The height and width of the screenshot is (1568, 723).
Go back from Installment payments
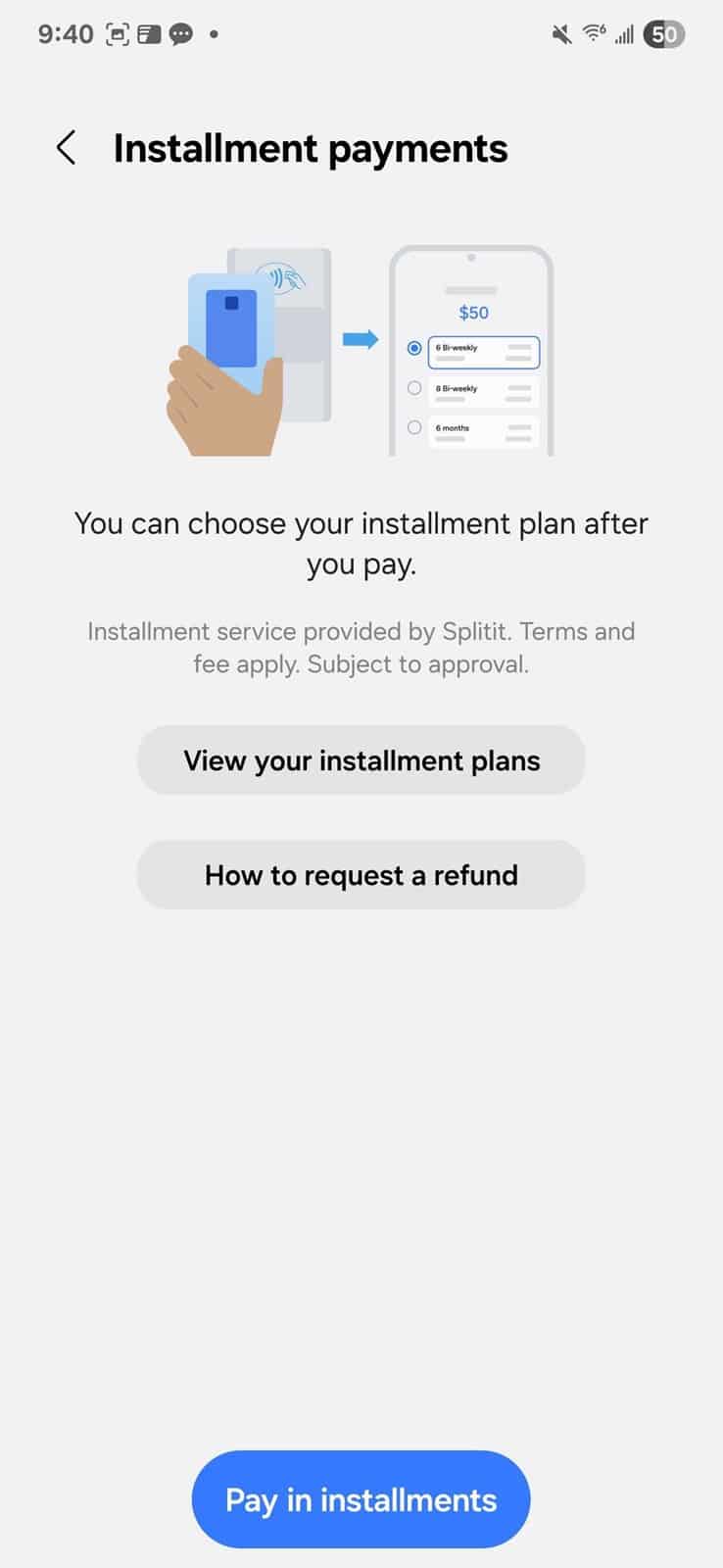click(66, 148)
